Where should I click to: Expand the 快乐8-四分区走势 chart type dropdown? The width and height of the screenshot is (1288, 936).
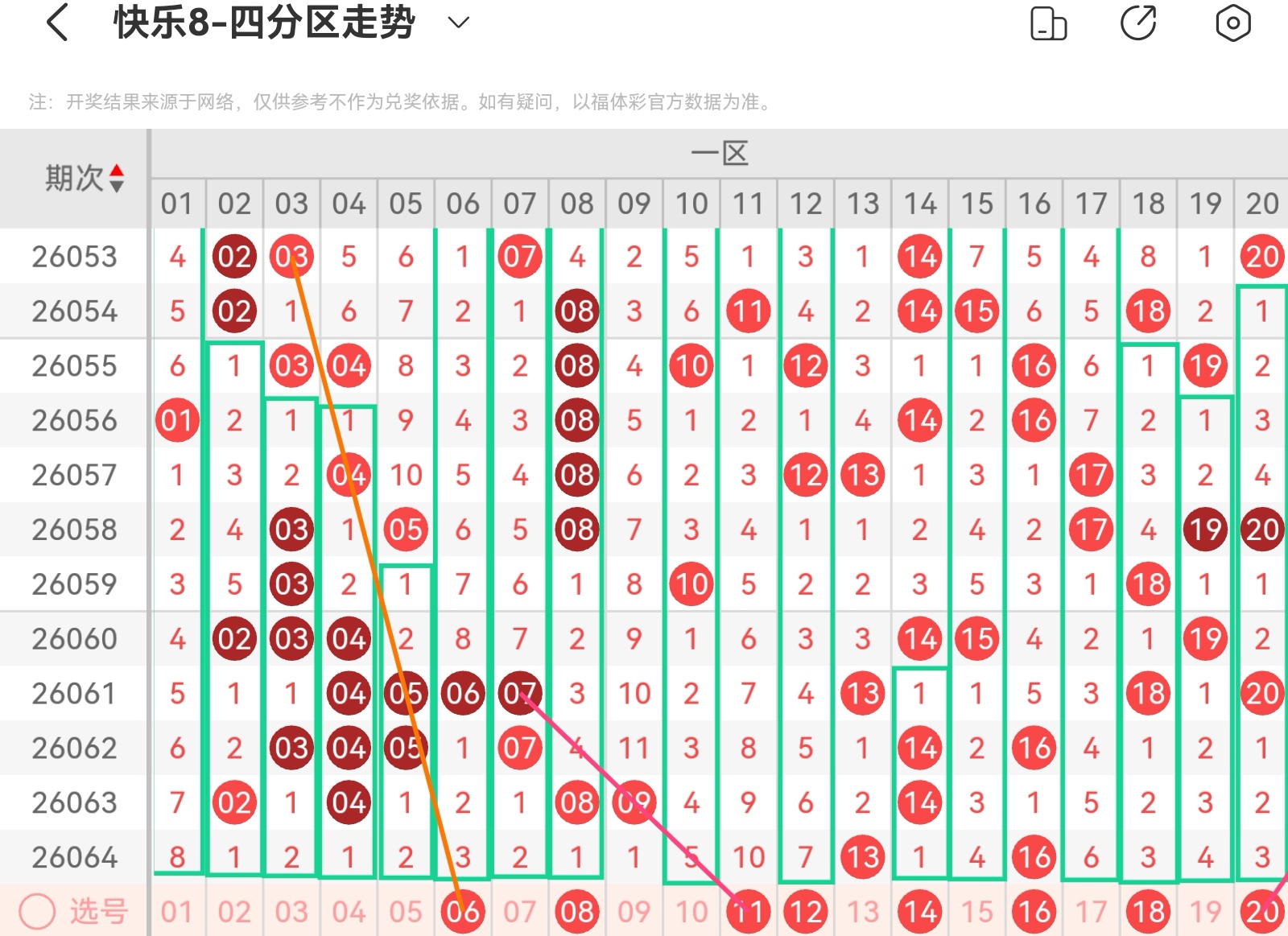[458, 23]
